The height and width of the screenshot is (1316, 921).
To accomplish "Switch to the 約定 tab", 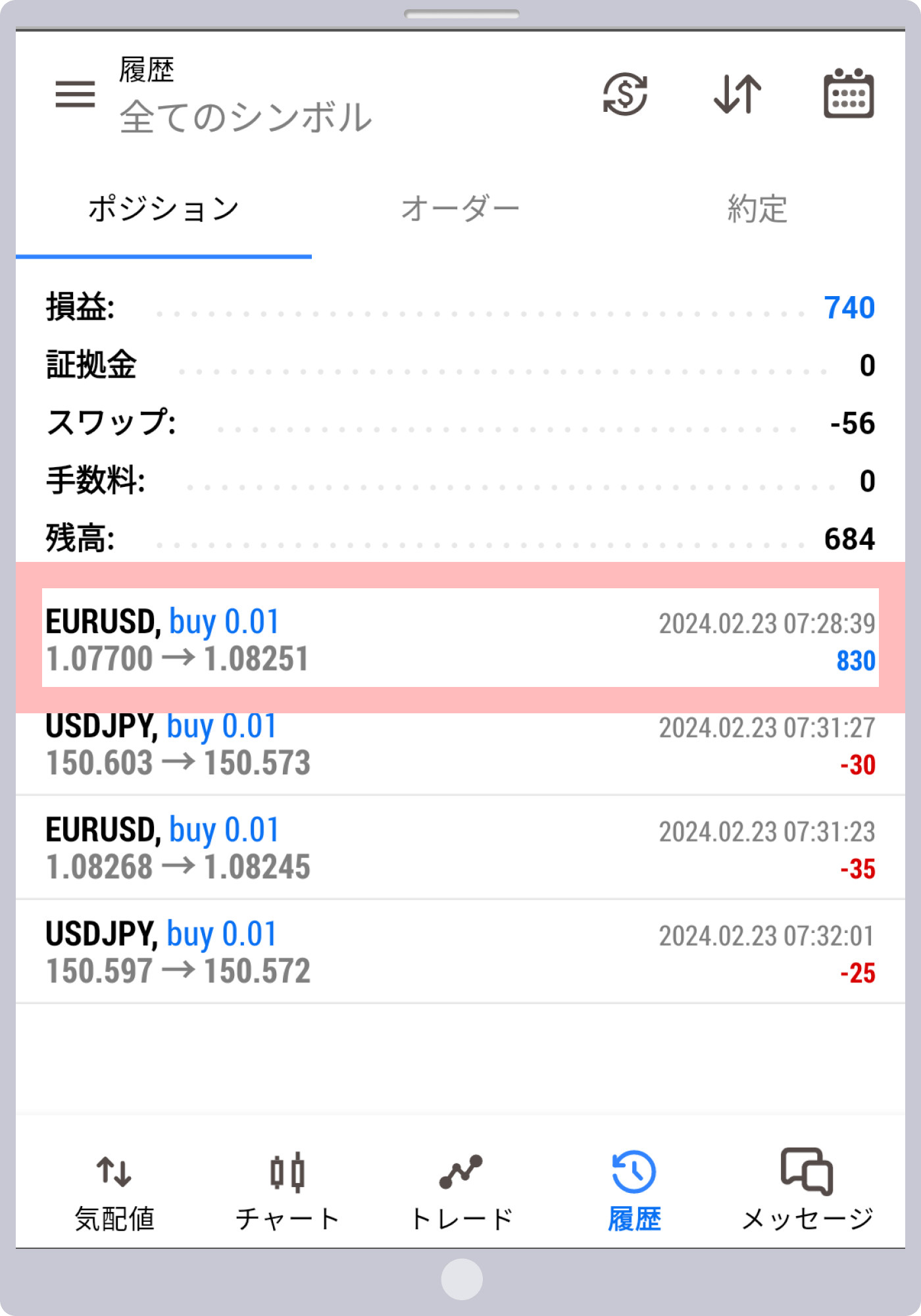I will 757,209.
